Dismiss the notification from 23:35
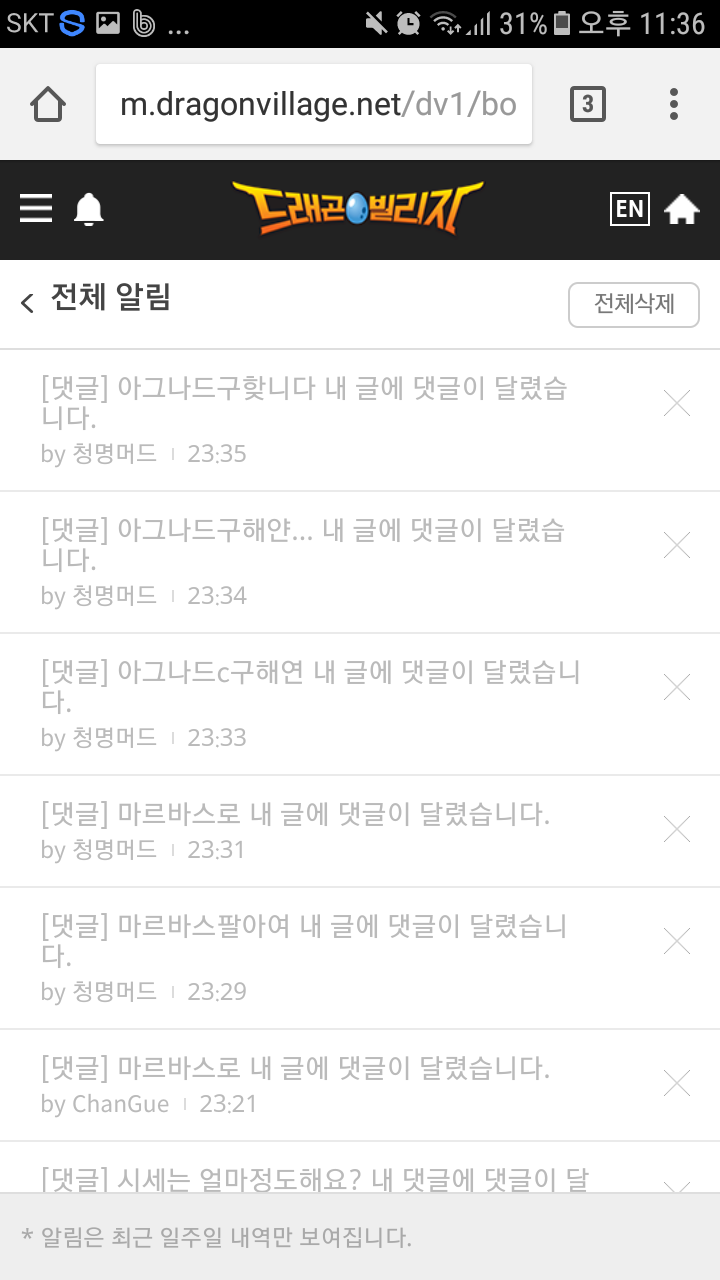Image resolution: width=720 pixels, height=1280 pixels. [678, 404]
